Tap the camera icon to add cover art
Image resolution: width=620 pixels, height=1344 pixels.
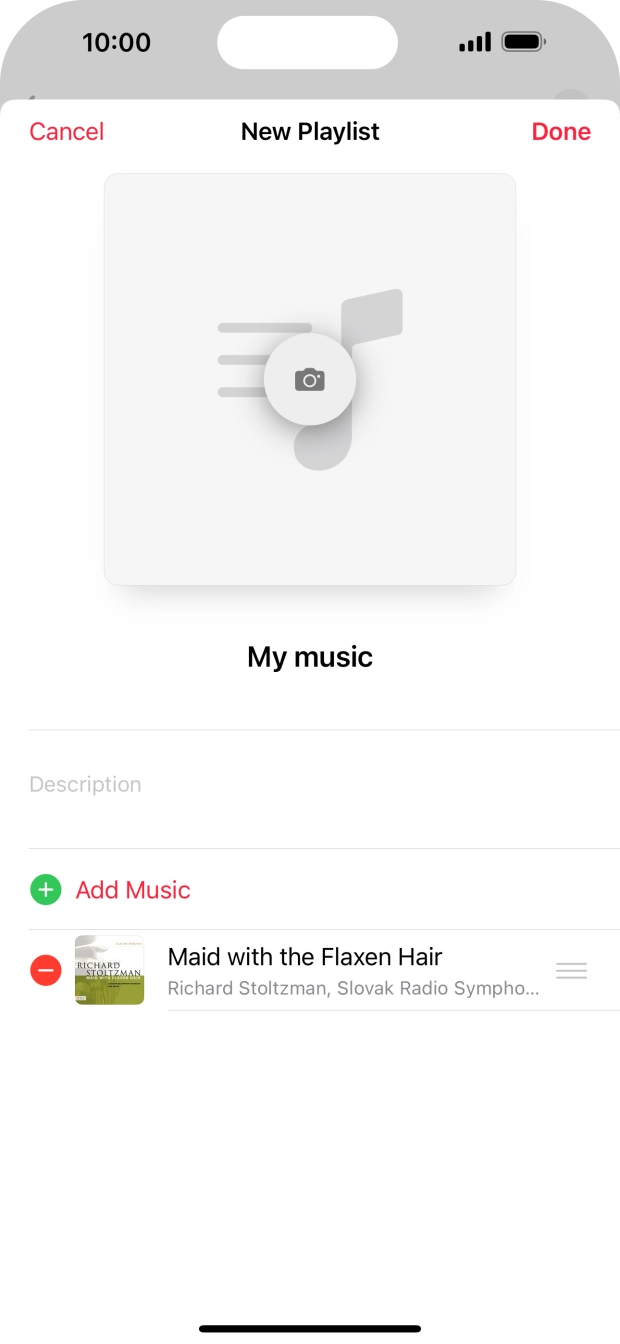coord(310,380)
